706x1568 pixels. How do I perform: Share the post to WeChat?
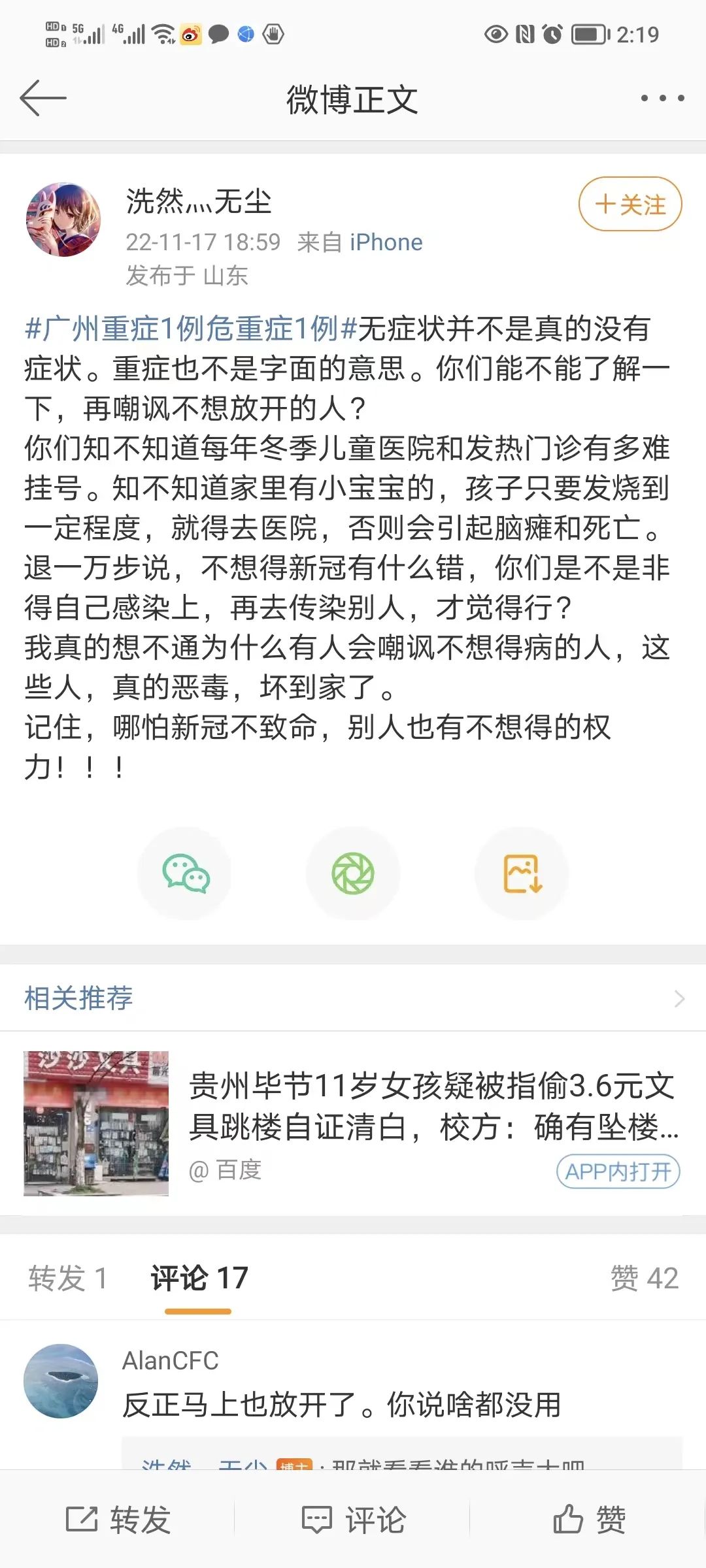click(x=185, y=874)
